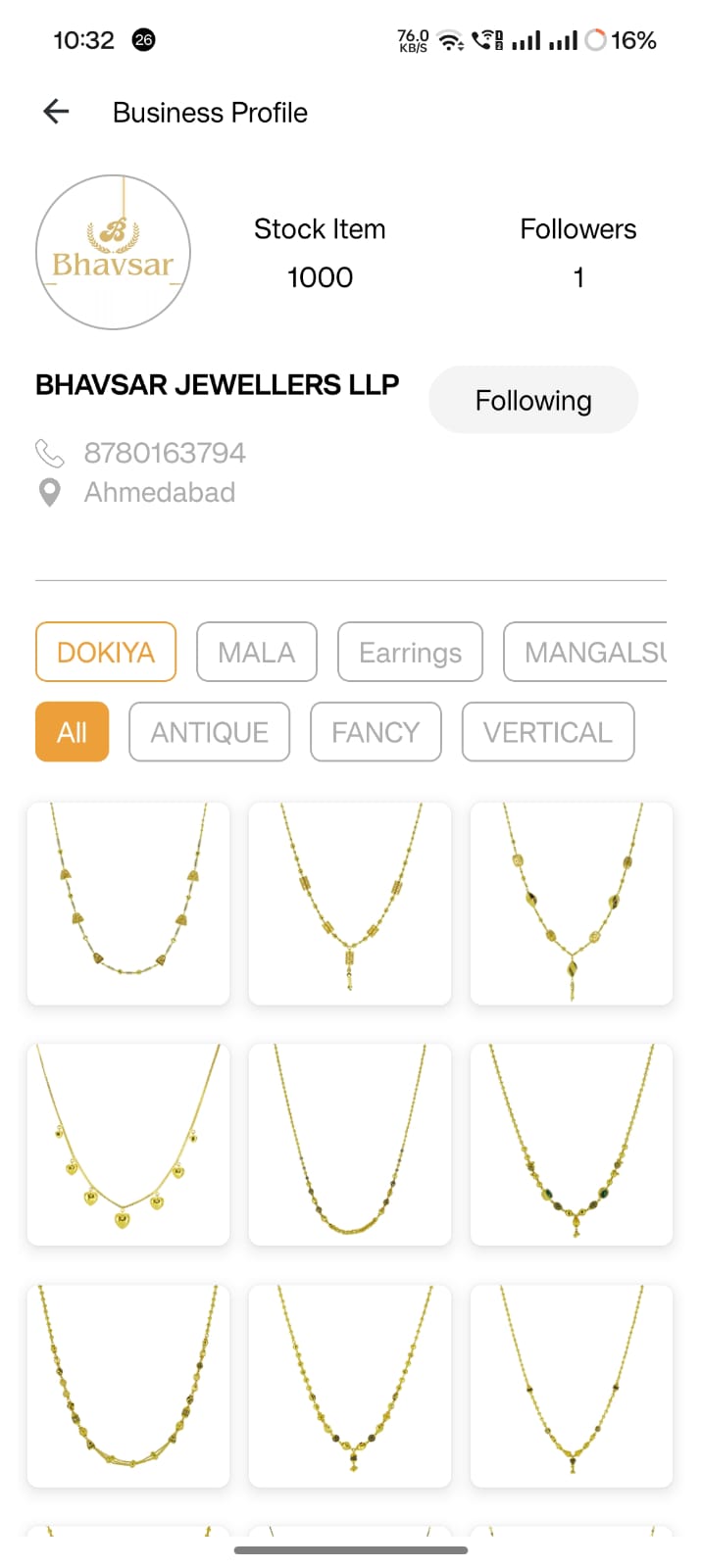The image size is (702, 1568).
Task: Open the last necklace in the third row
Action: pos(572,1386)
